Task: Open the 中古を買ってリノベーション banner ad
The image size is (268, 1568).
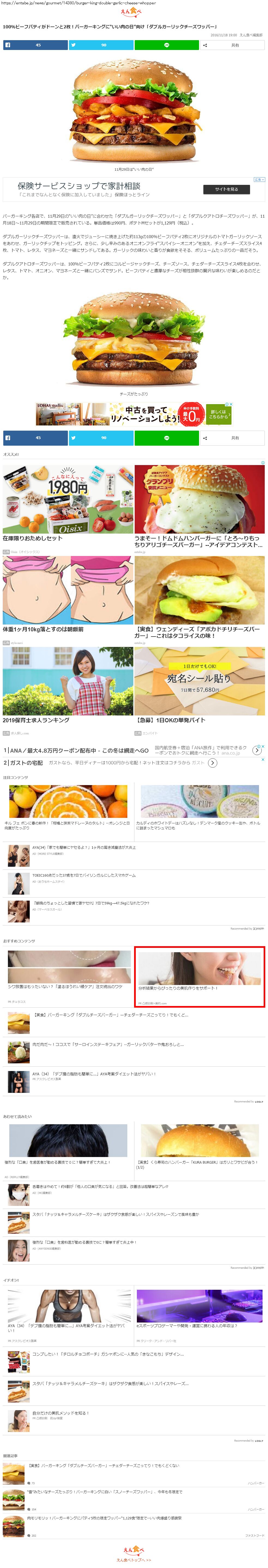Action: point(134,414)
